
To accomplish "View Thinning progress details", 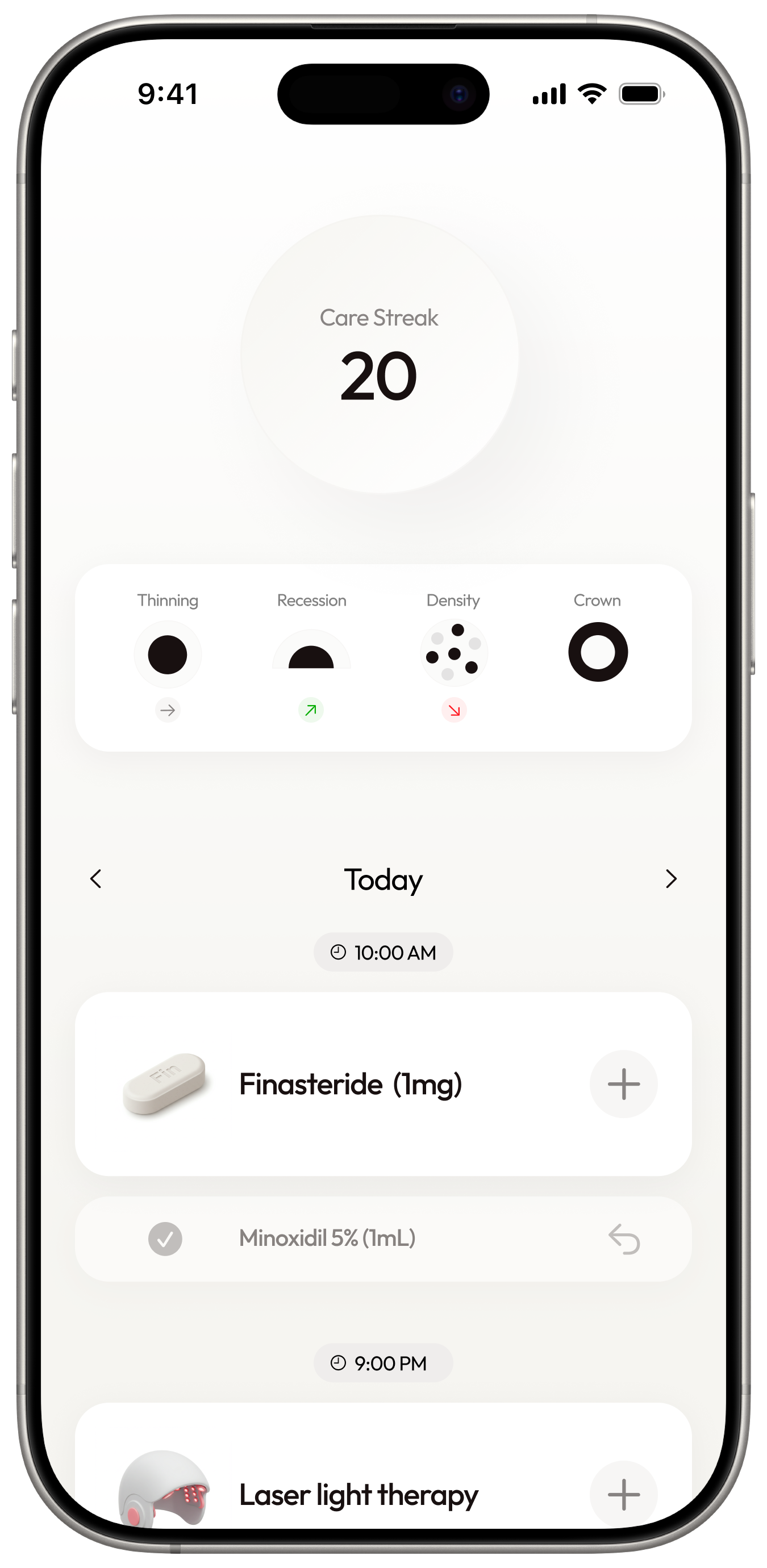I will coord(168,654).
